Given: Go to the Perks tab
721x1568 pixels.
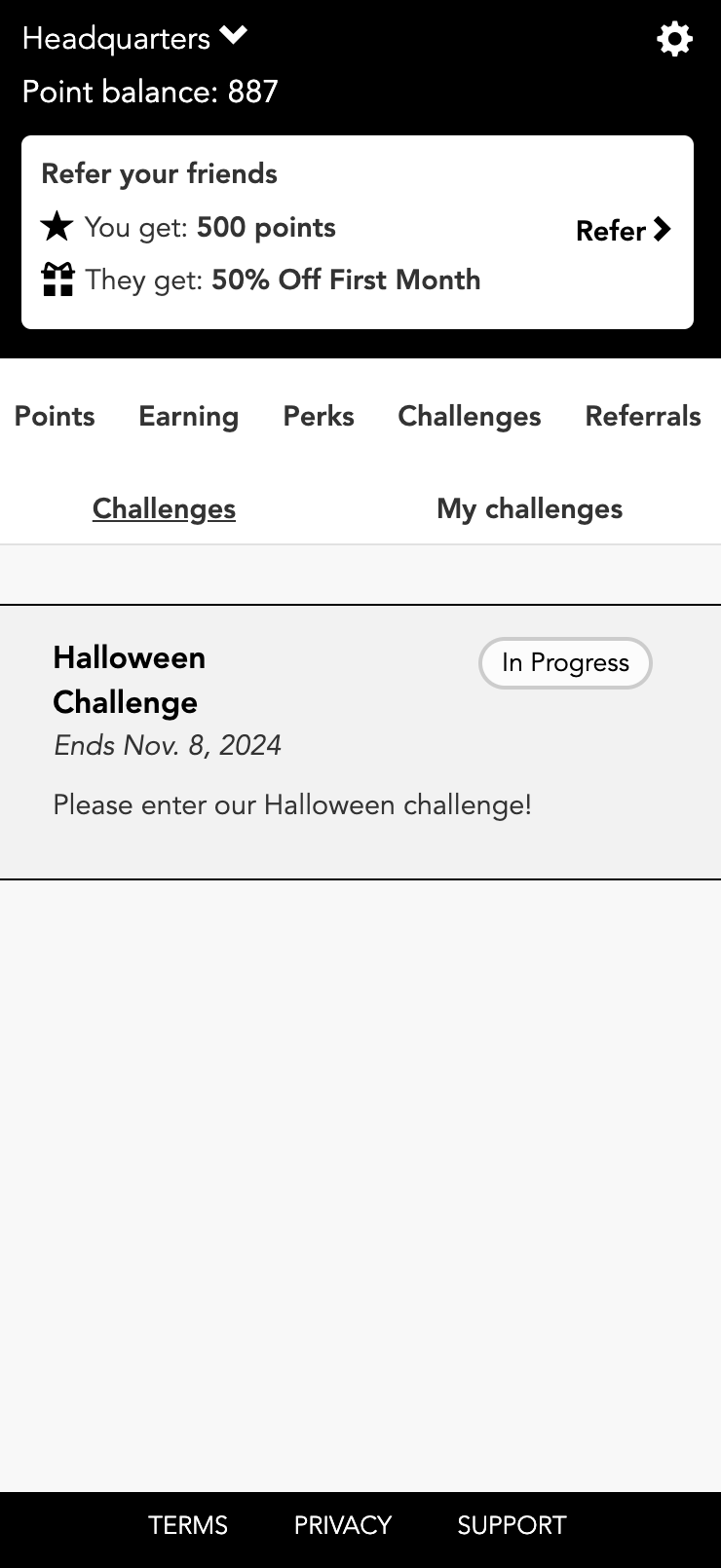Looking at the screenshot, I should pos(319,416).
